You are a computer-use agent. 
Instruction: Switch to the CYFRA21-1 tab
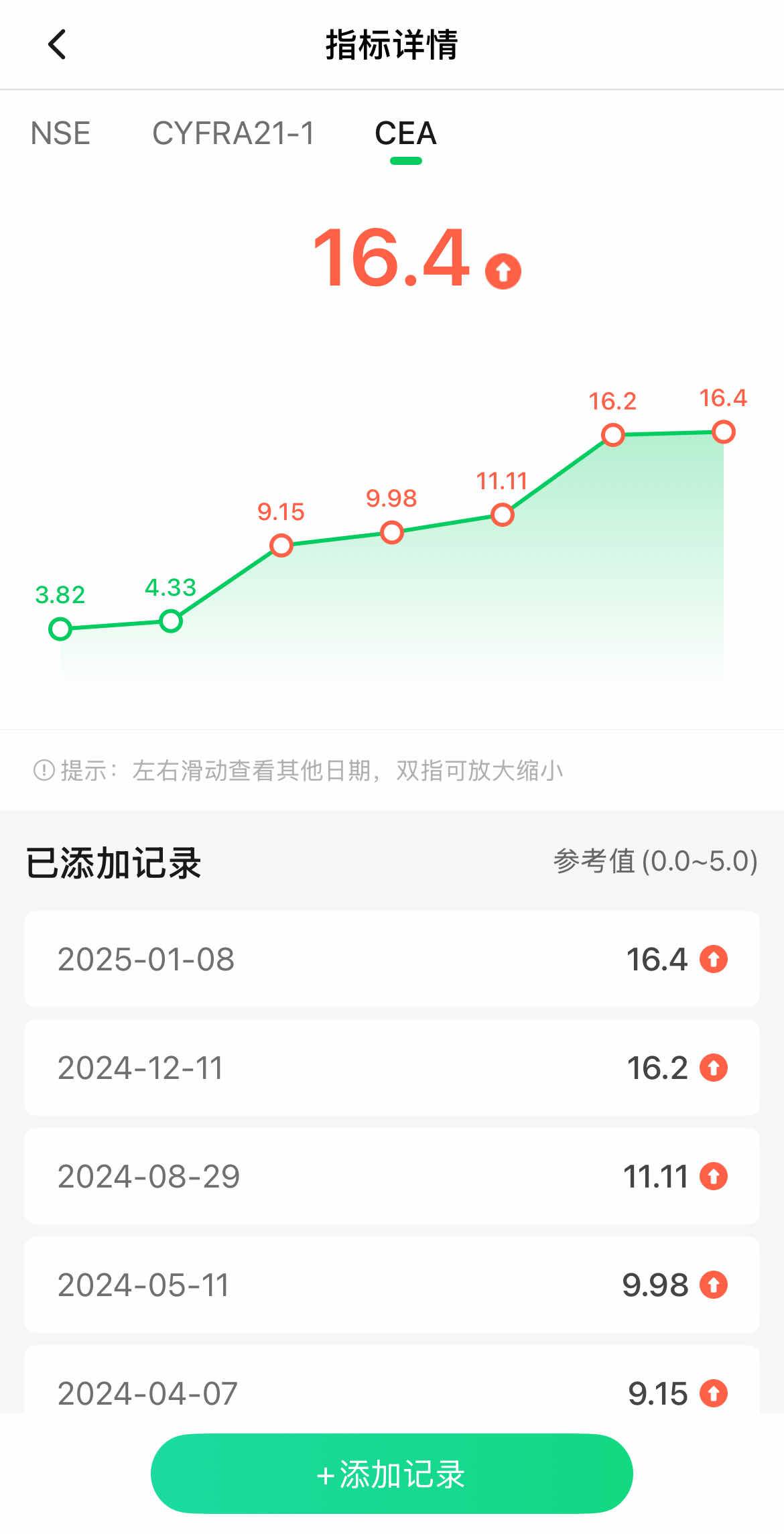click(233, 133)
